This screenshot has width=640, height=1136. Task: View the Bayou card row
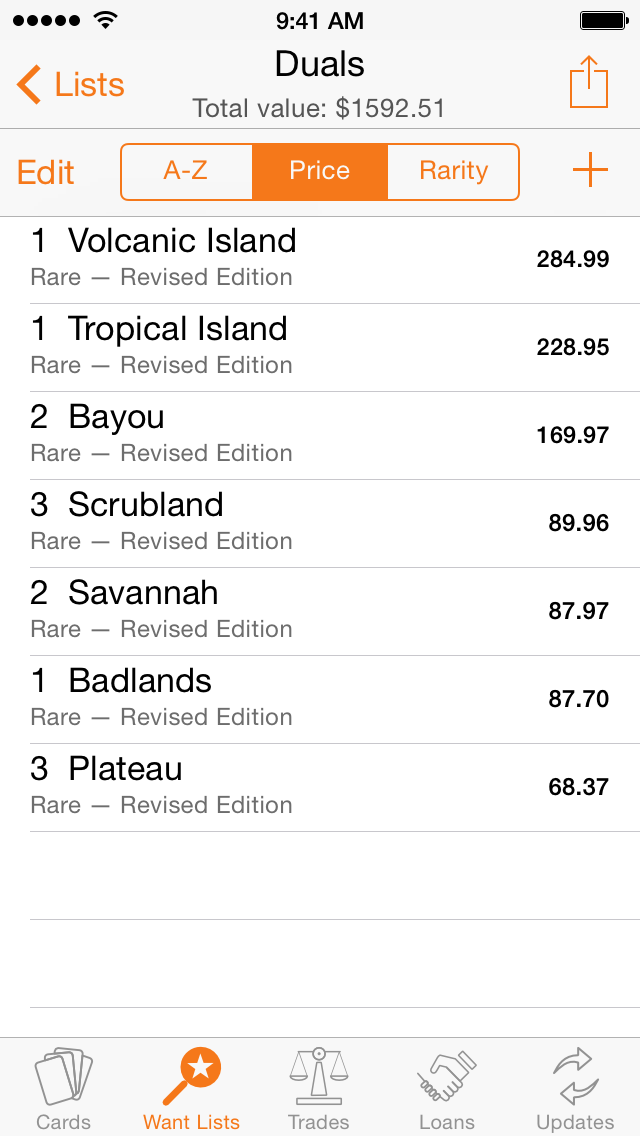pos(320,435)
